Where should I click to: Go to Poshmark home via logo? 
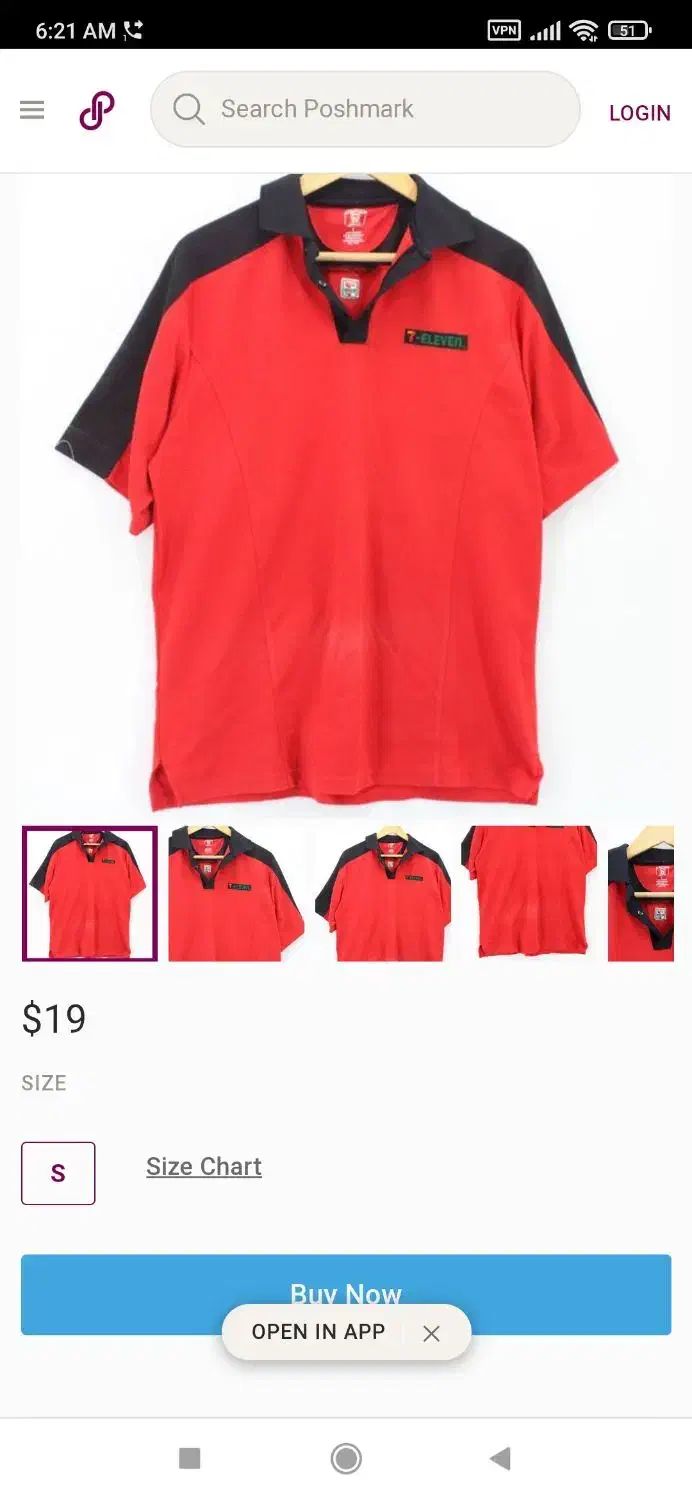tap(97, 110)
